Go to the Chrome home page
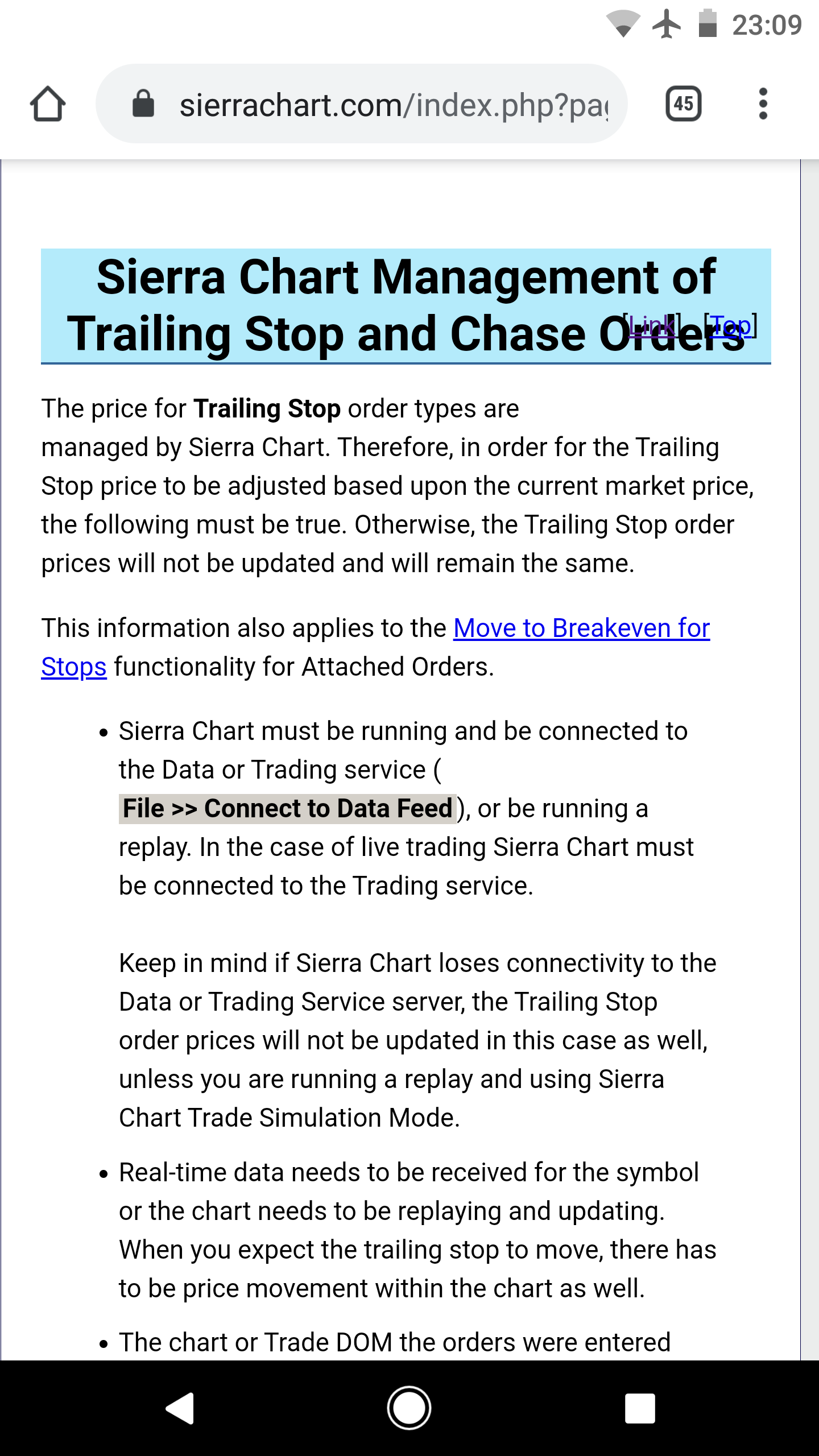This screenshot has height=1456, width=819. coord(48,104)
